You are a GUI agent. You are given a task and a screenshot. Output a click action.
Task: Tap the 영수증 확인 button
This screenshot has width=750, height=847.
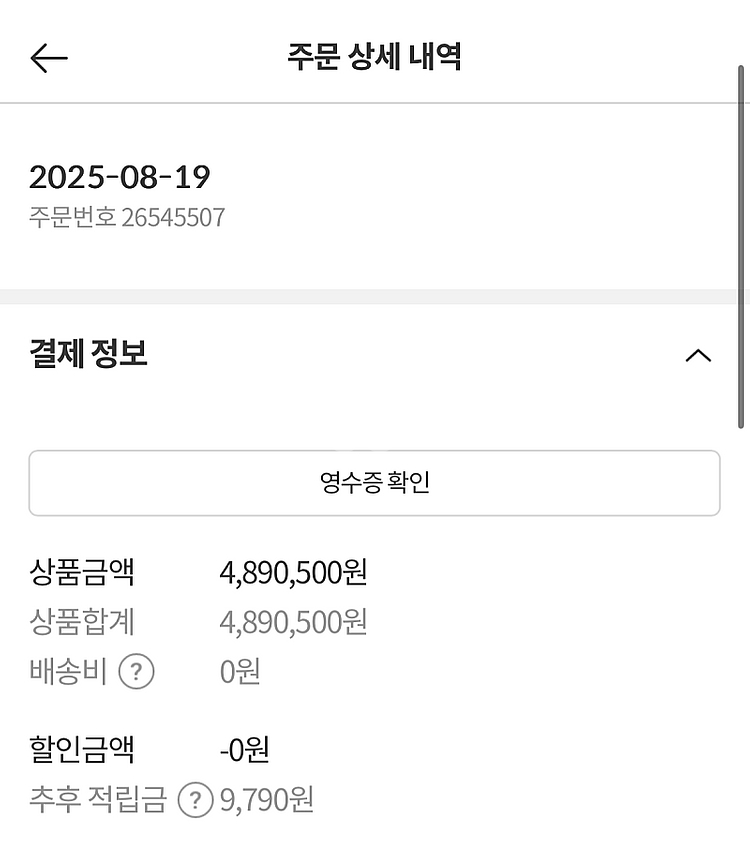coord(374,483)
